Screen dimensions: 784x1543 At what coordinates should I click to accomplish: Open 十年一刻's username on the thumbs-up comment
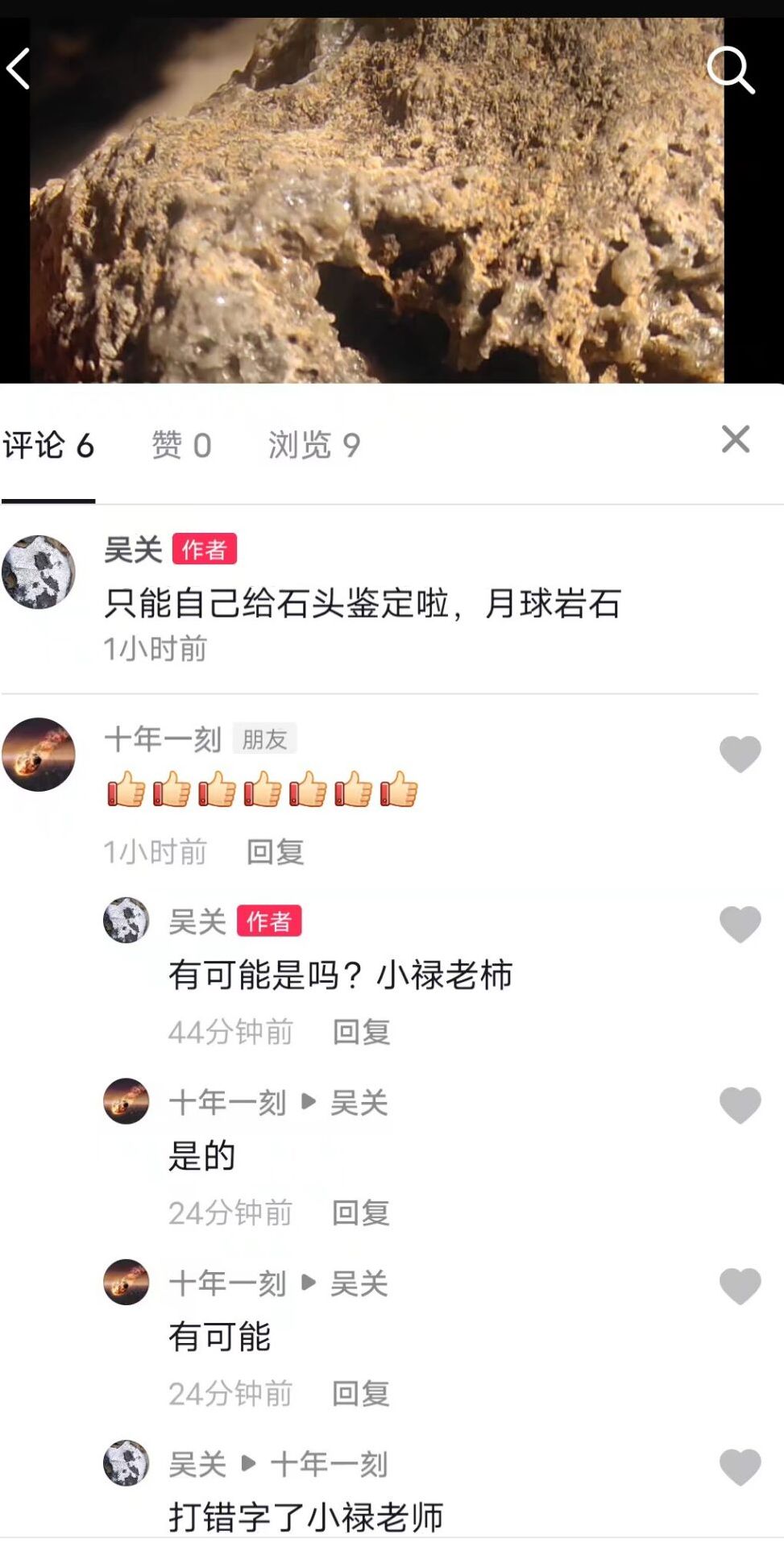pos(163,738)
